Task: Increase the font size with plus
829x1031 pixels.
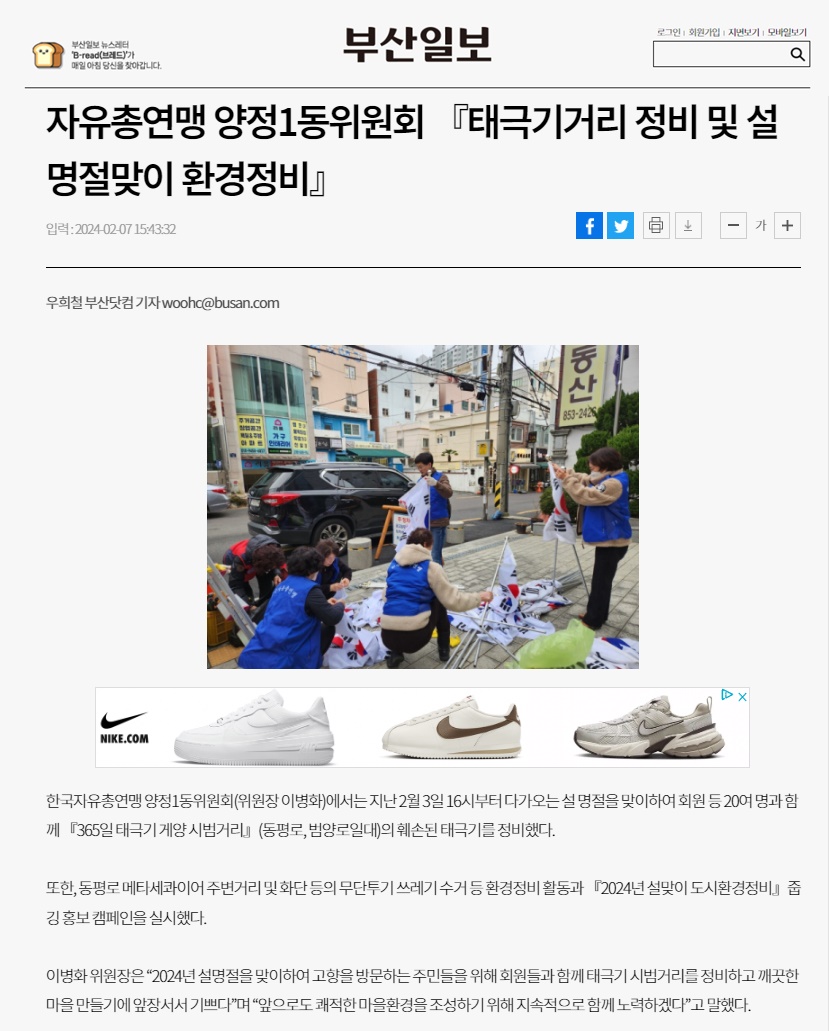Action: coord(788,226)
